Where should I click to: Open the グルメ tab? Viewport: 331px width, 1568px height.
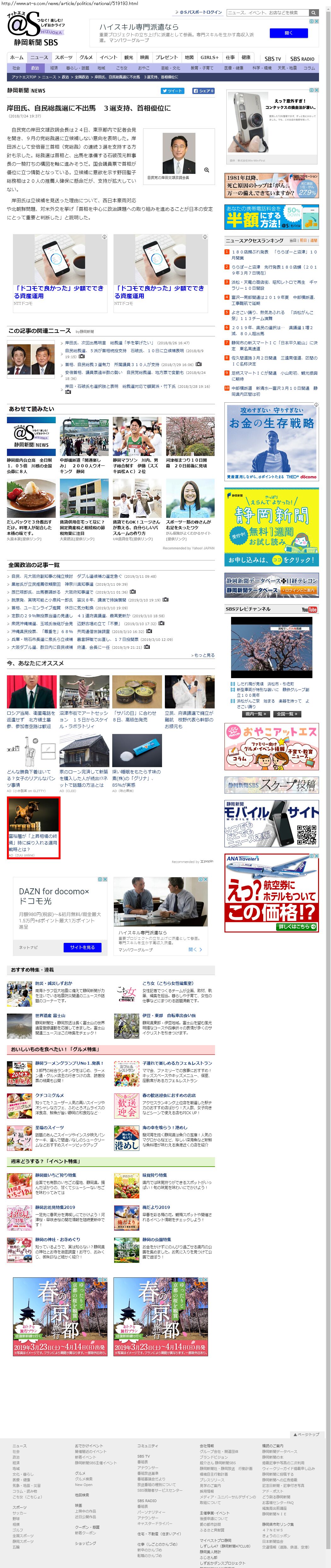tap(86, 57)
